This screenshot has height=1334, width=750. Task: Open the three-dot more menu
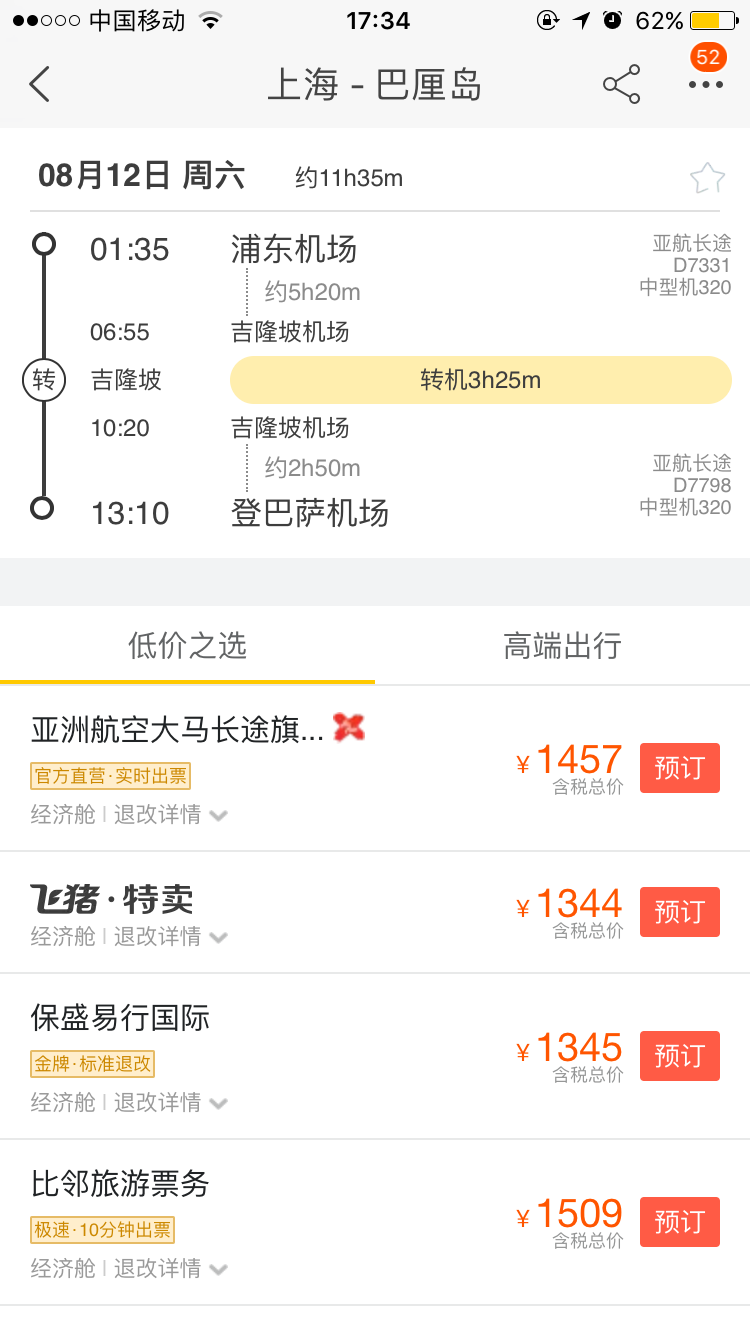click(x=705, y=85)
